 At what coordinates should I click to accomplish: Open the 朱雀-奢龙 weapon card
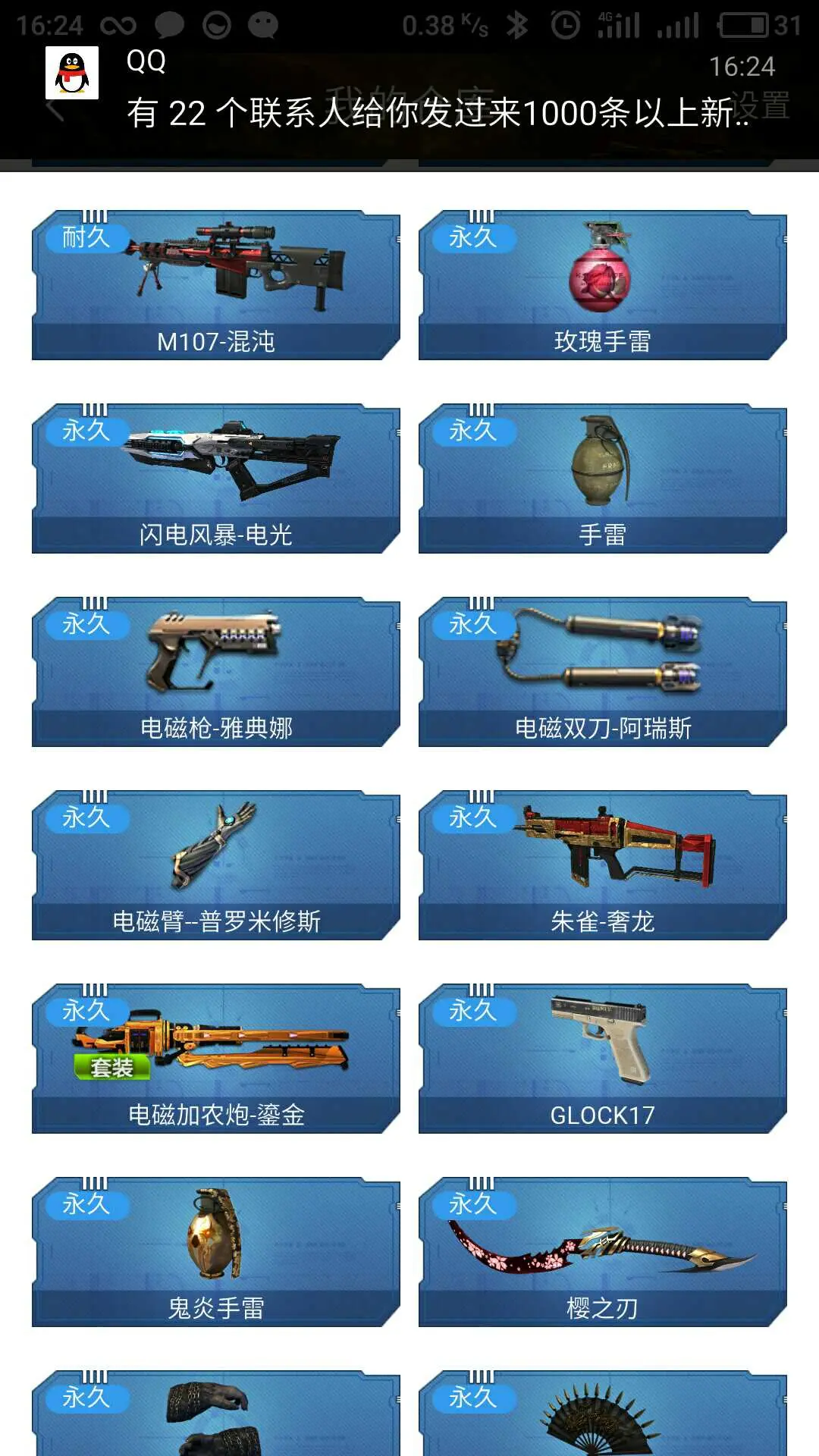602,865
